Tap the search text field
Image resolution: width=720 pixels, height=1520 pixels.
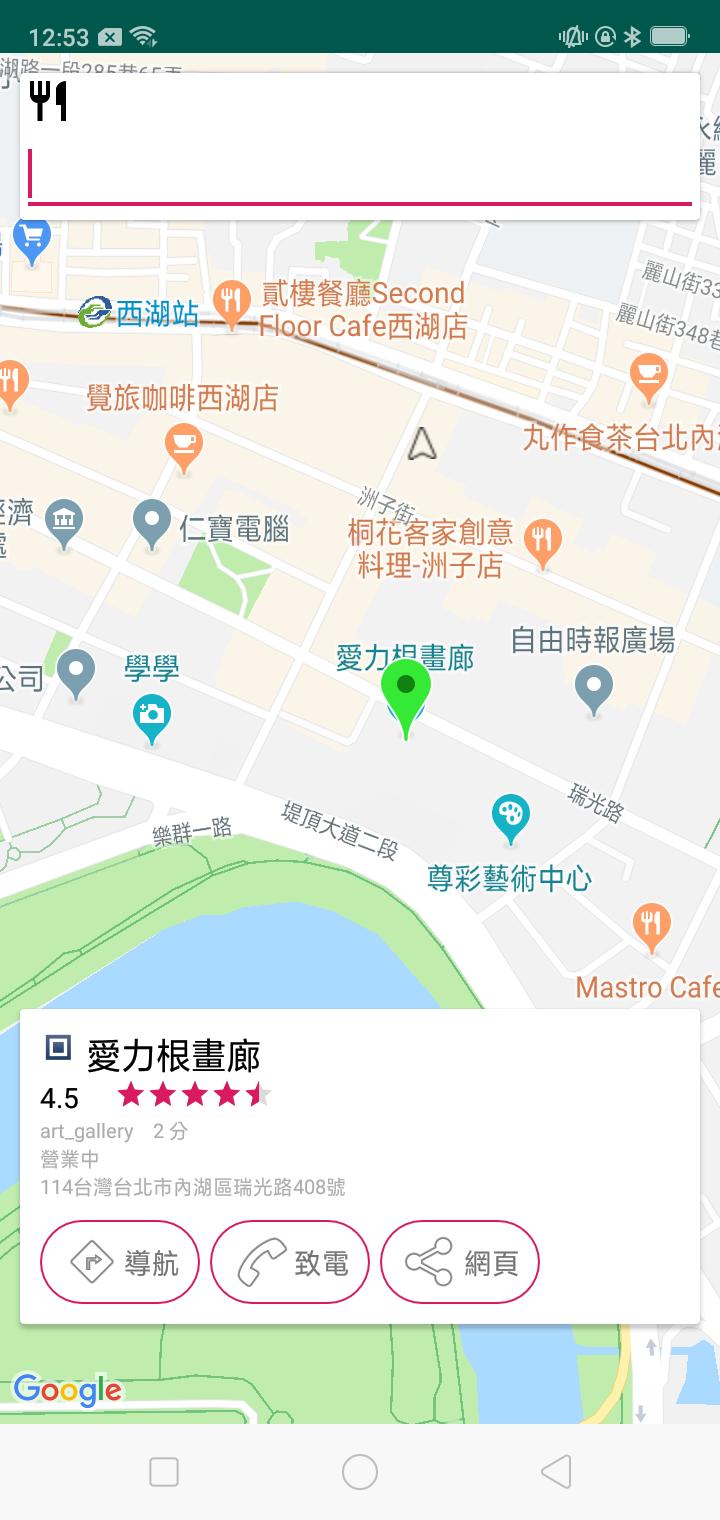coord(360,175)
